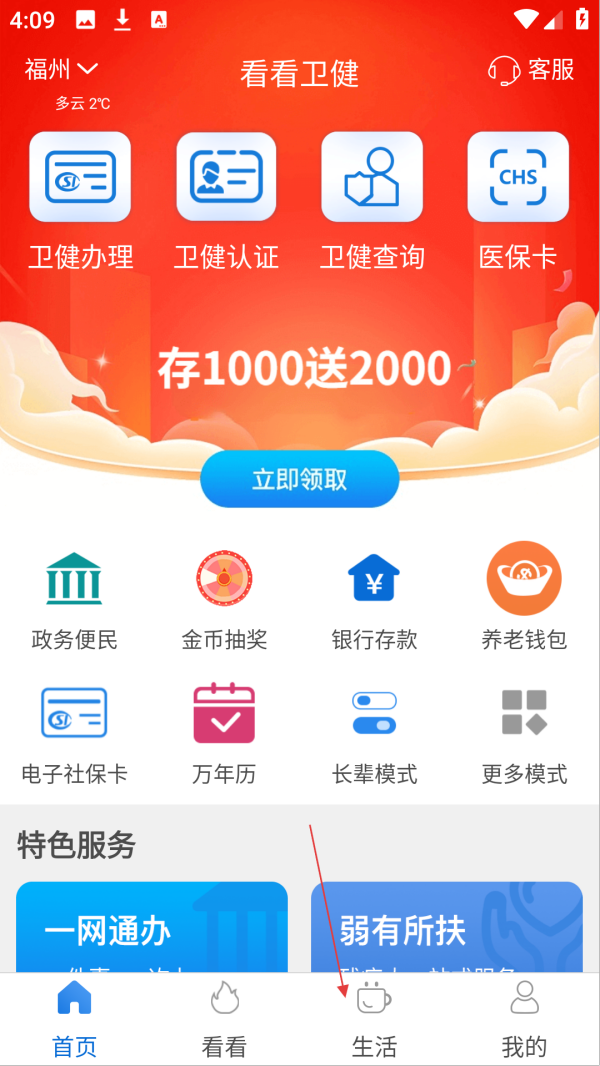This screenshot has height=1066, width=600.
Task: Open 万年历 calendar
Action: (x=224, y=734)
